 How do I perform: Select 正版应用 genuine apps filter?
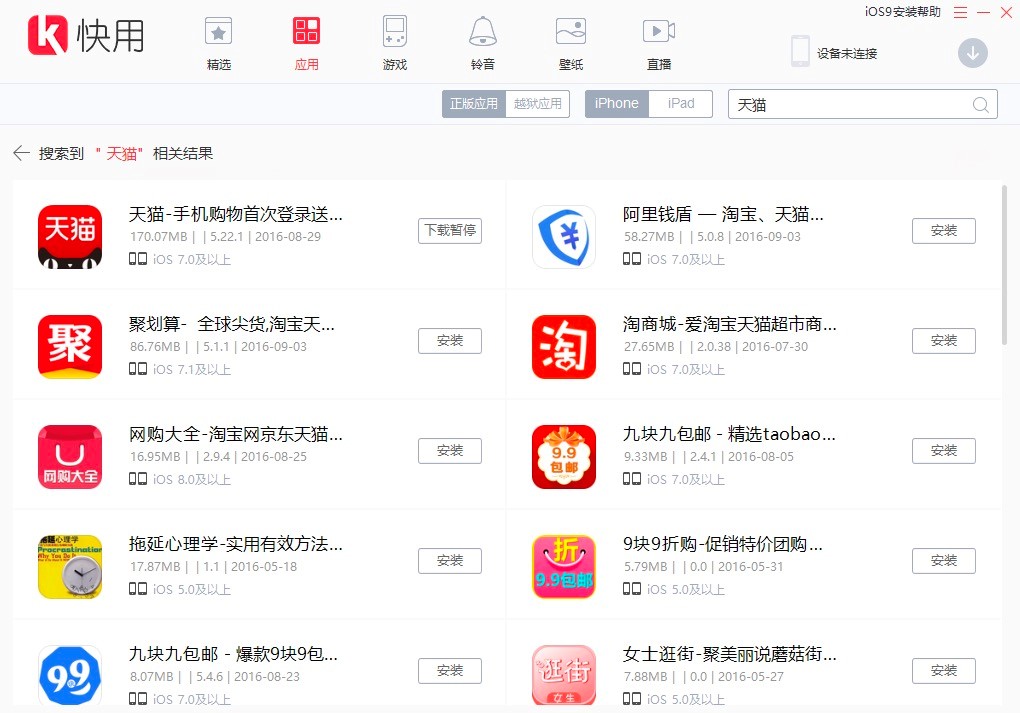[x=474, y=104]
